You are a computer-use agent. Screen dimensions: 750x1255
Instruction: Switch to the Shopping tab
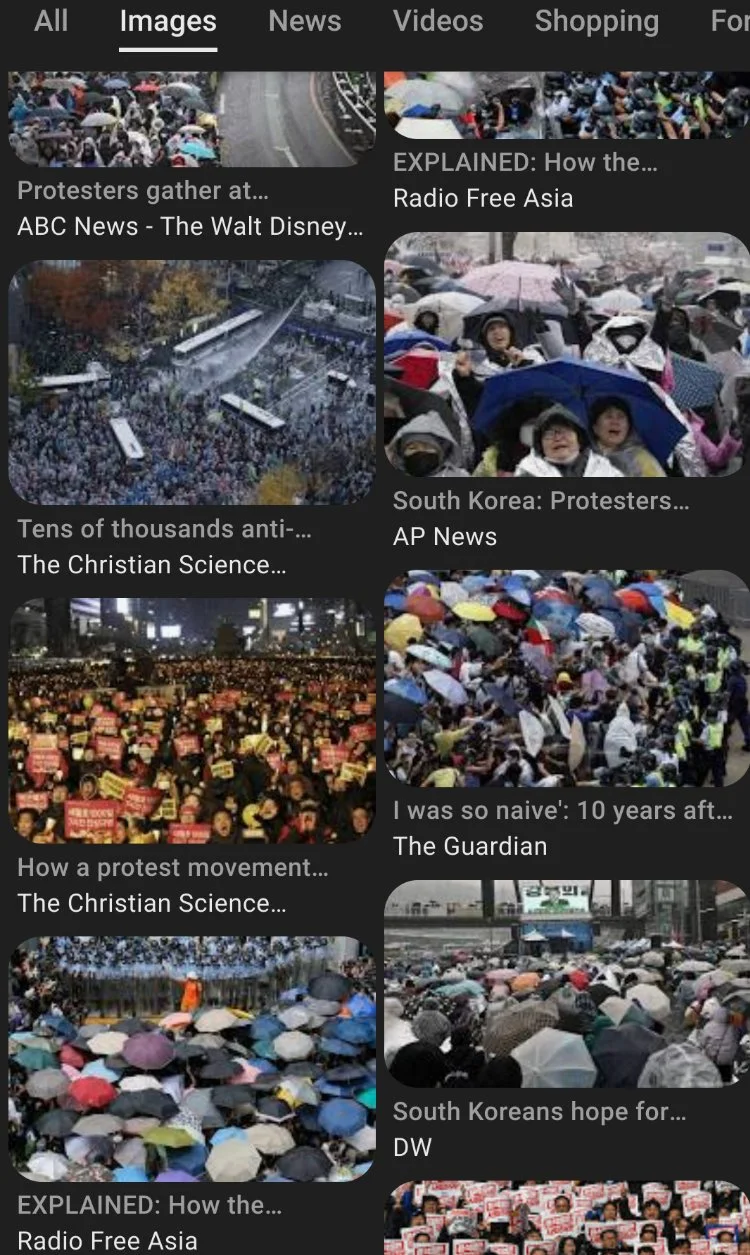tap(596, 21)
